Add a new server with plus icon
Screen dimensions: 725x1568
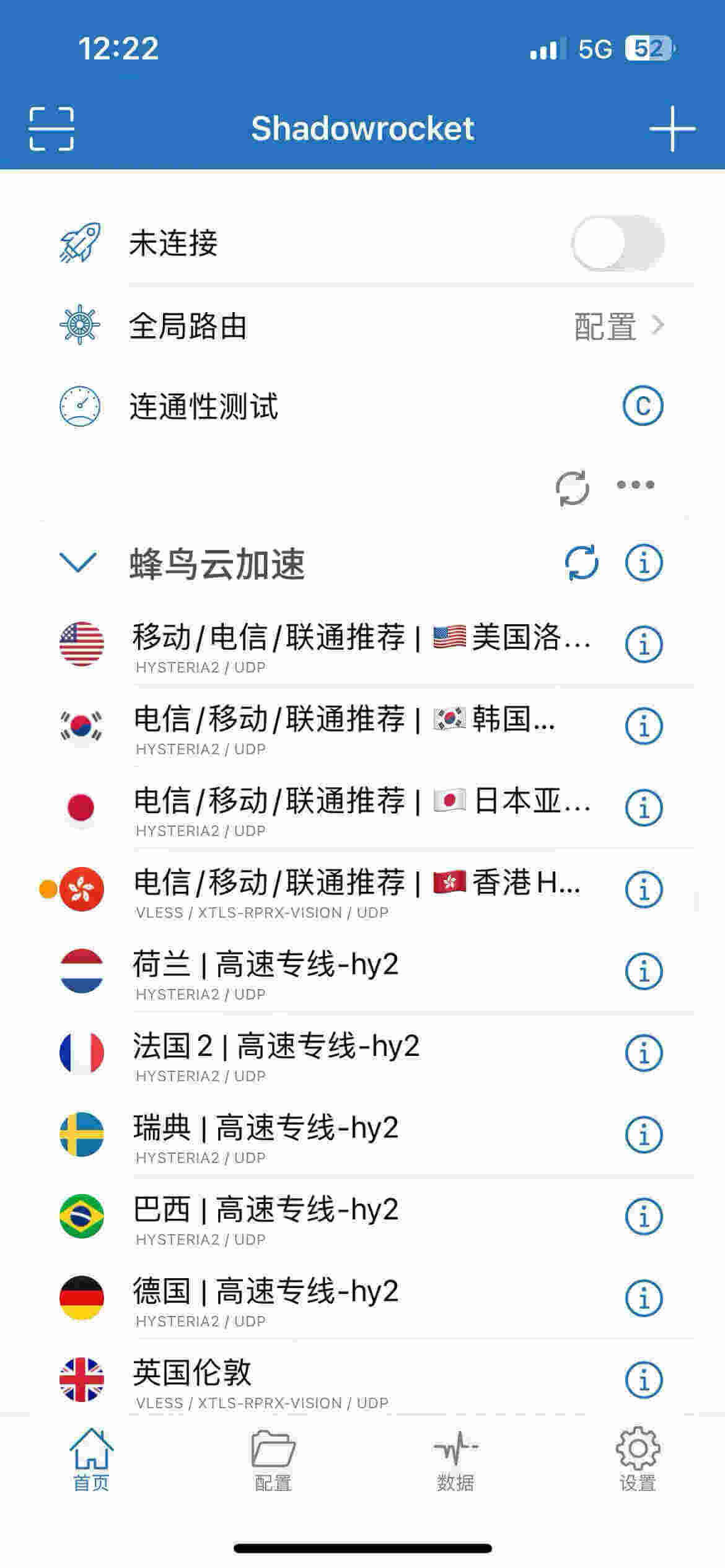click(x=672, y=129)
